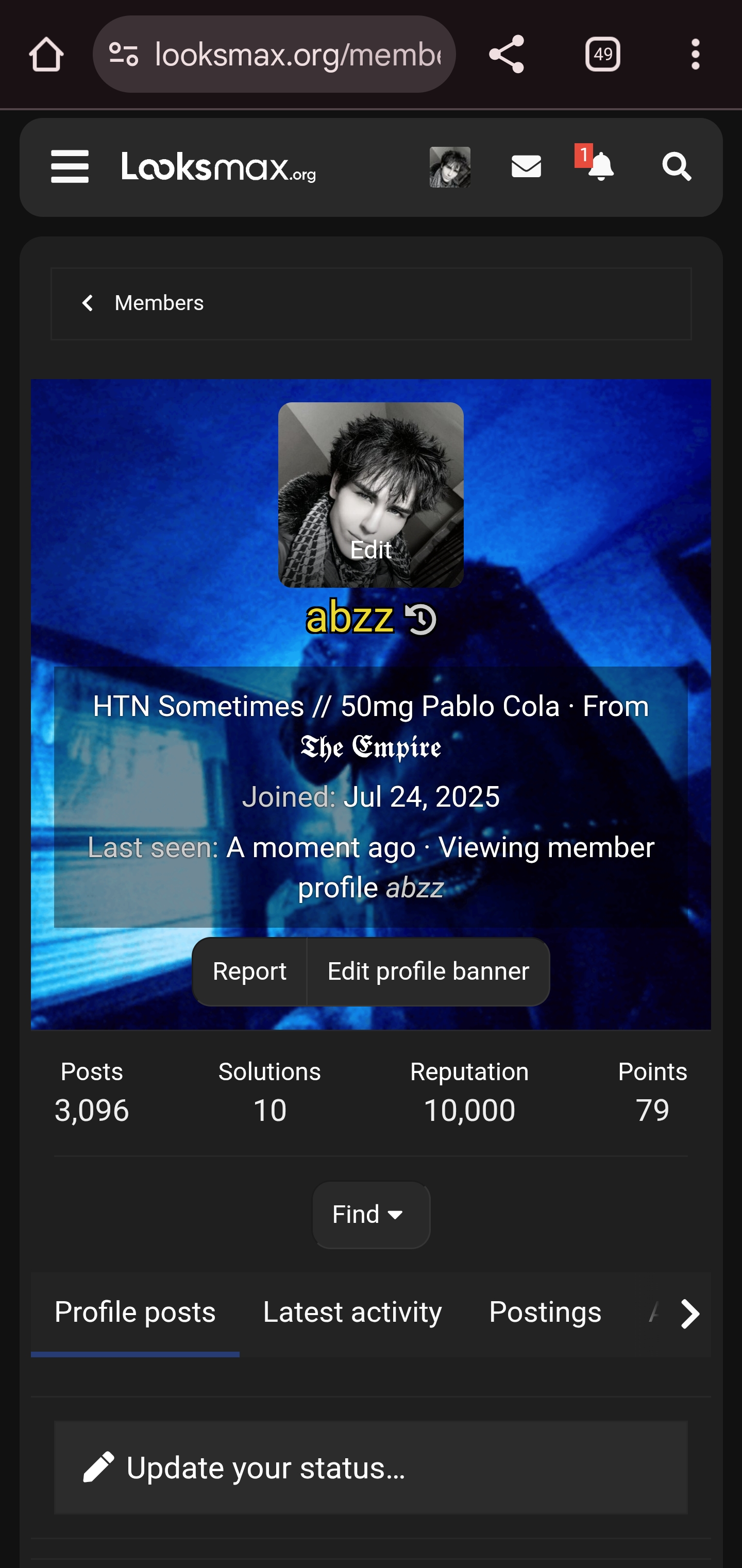Switch to the Latest activity tab

(352, 1313)
